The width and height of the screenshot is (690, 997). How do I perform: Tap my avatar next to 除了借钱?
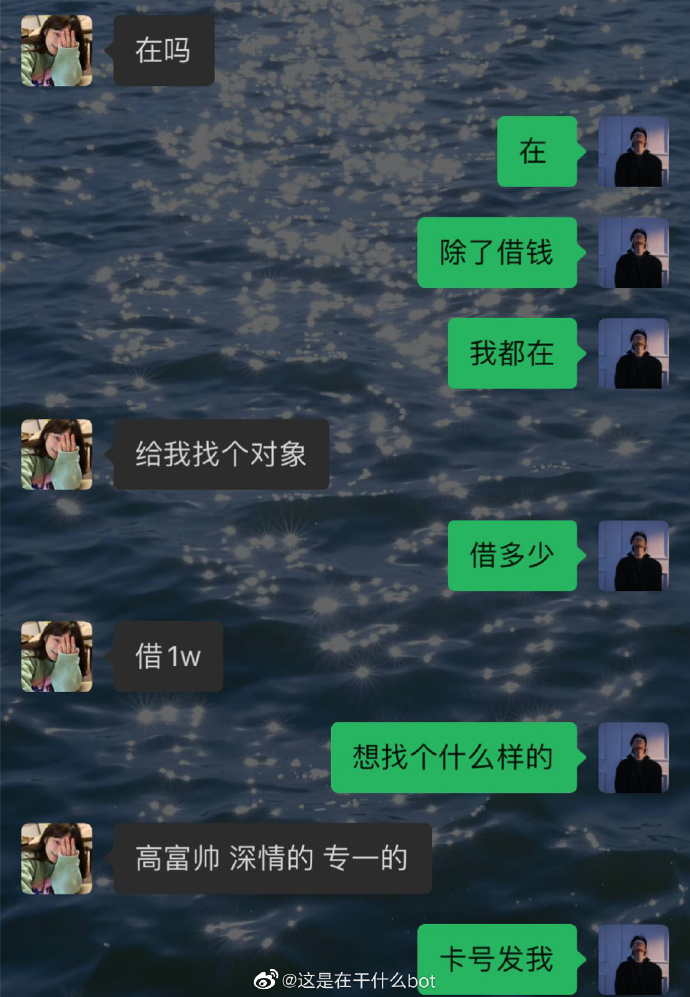click(633, 253)
